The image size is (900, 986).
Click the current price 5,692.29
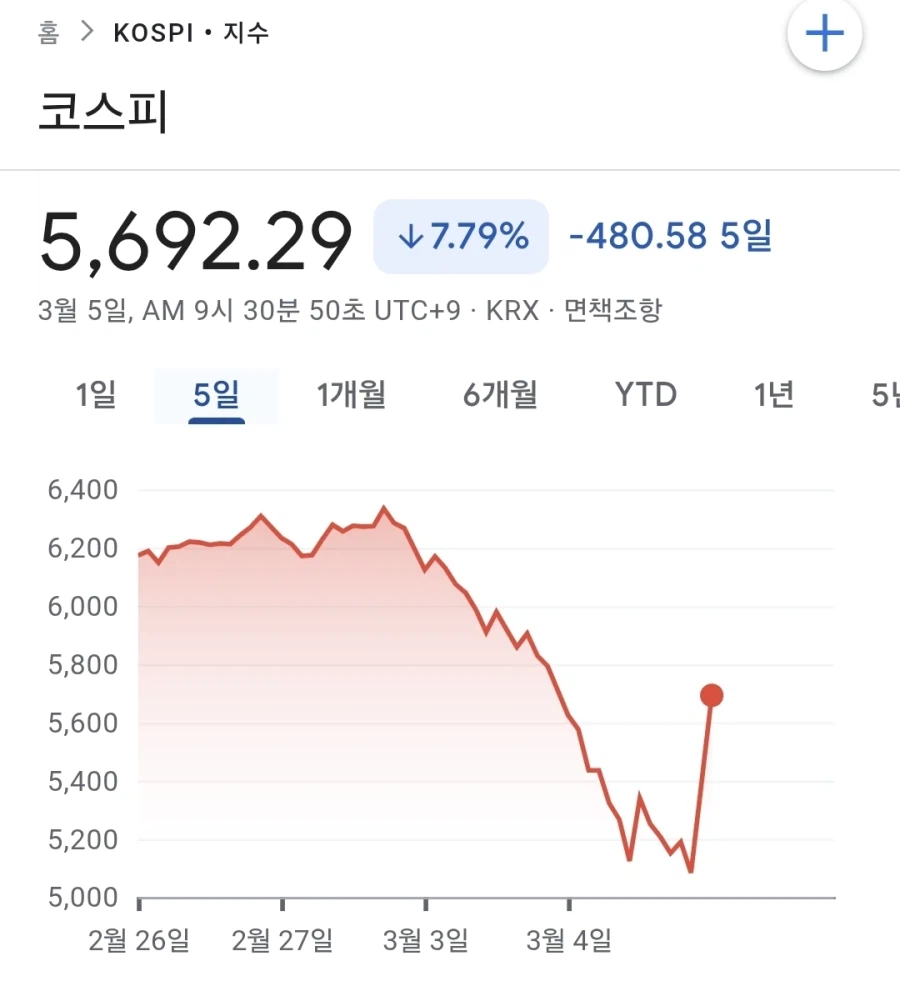point(197,236)
